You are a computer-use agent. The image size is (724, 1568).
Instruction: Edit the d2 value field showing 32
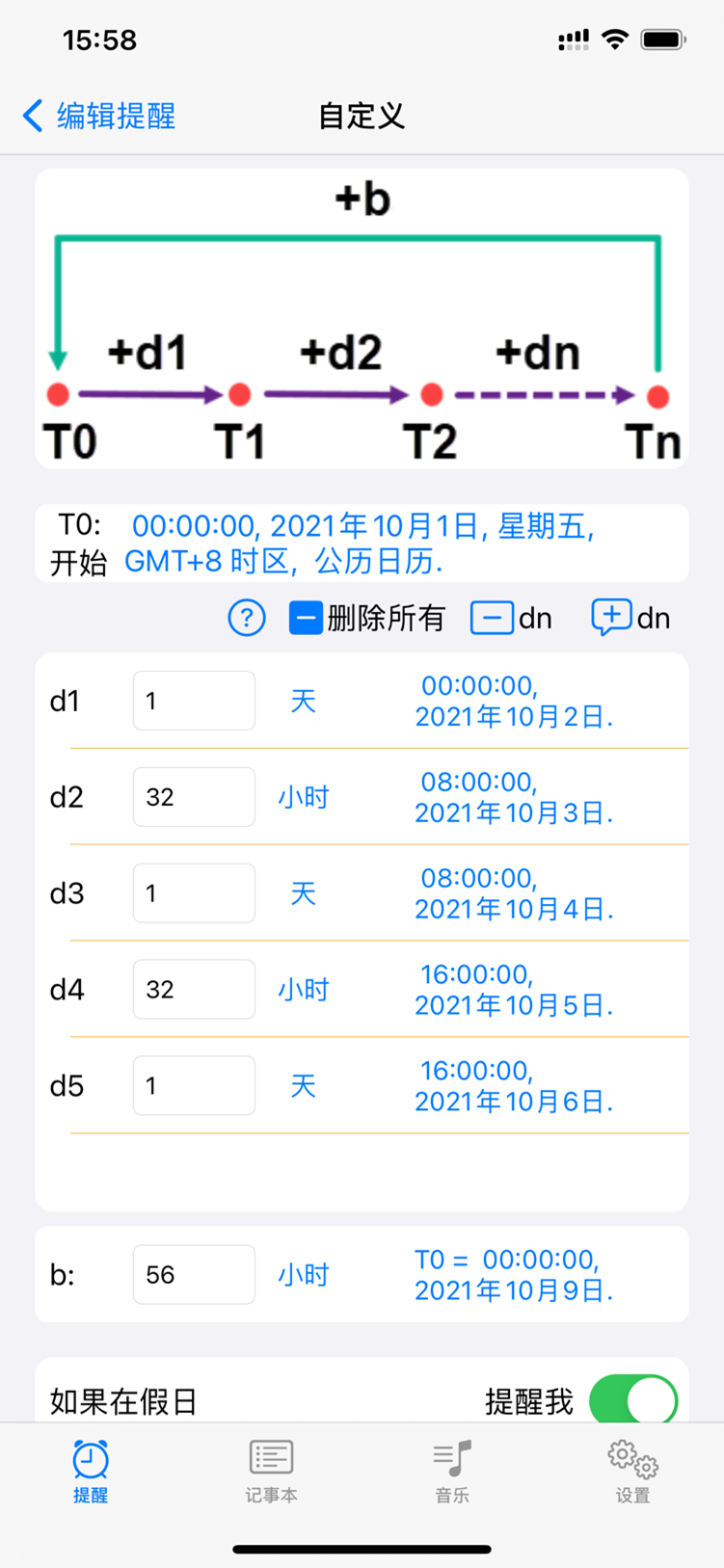pos(194,797)
